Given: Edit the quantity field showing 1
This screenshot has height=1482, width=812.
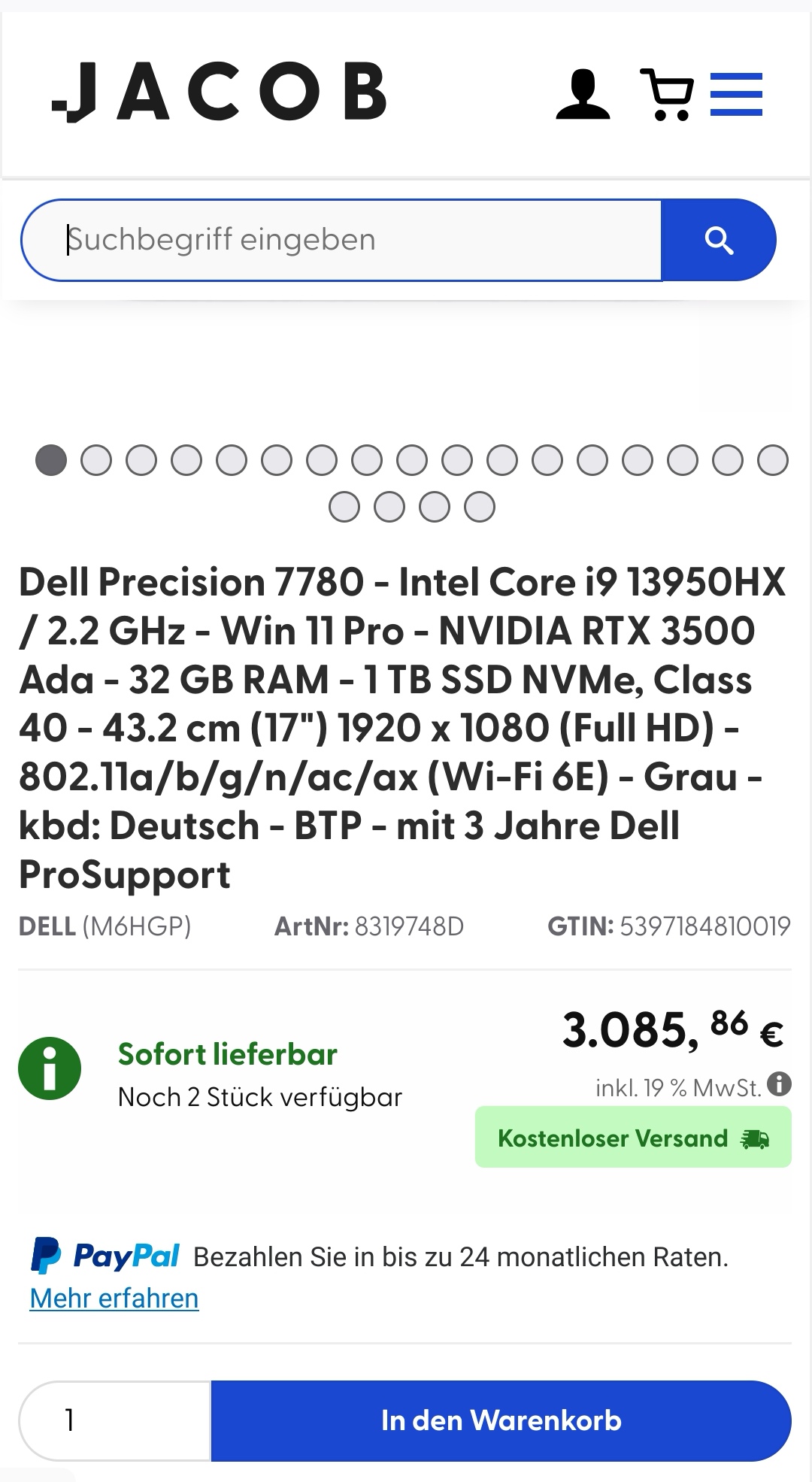Looking at the screenshot, I should (x=115, y=1420).
